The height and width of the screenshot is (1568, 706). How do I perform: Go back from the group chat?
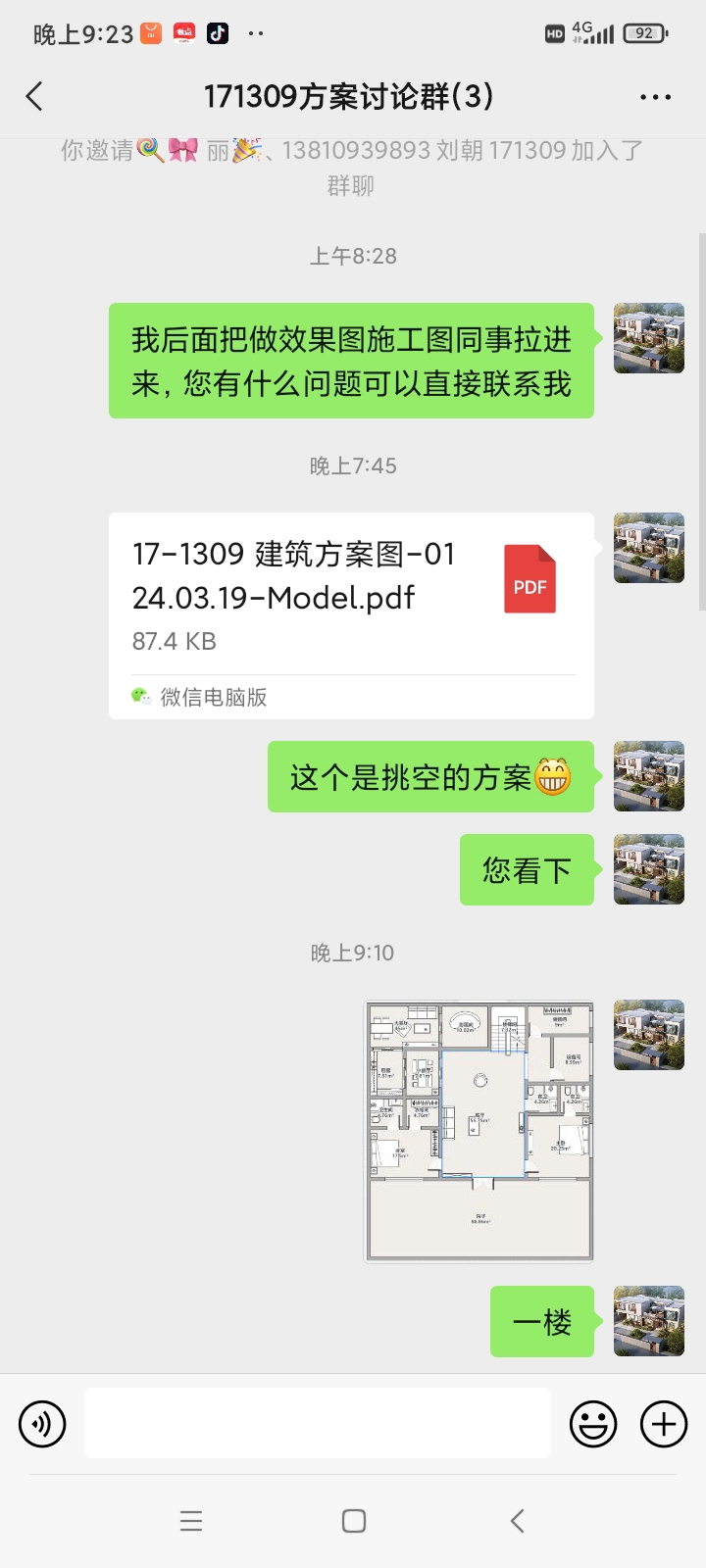(x=35, y=96)
